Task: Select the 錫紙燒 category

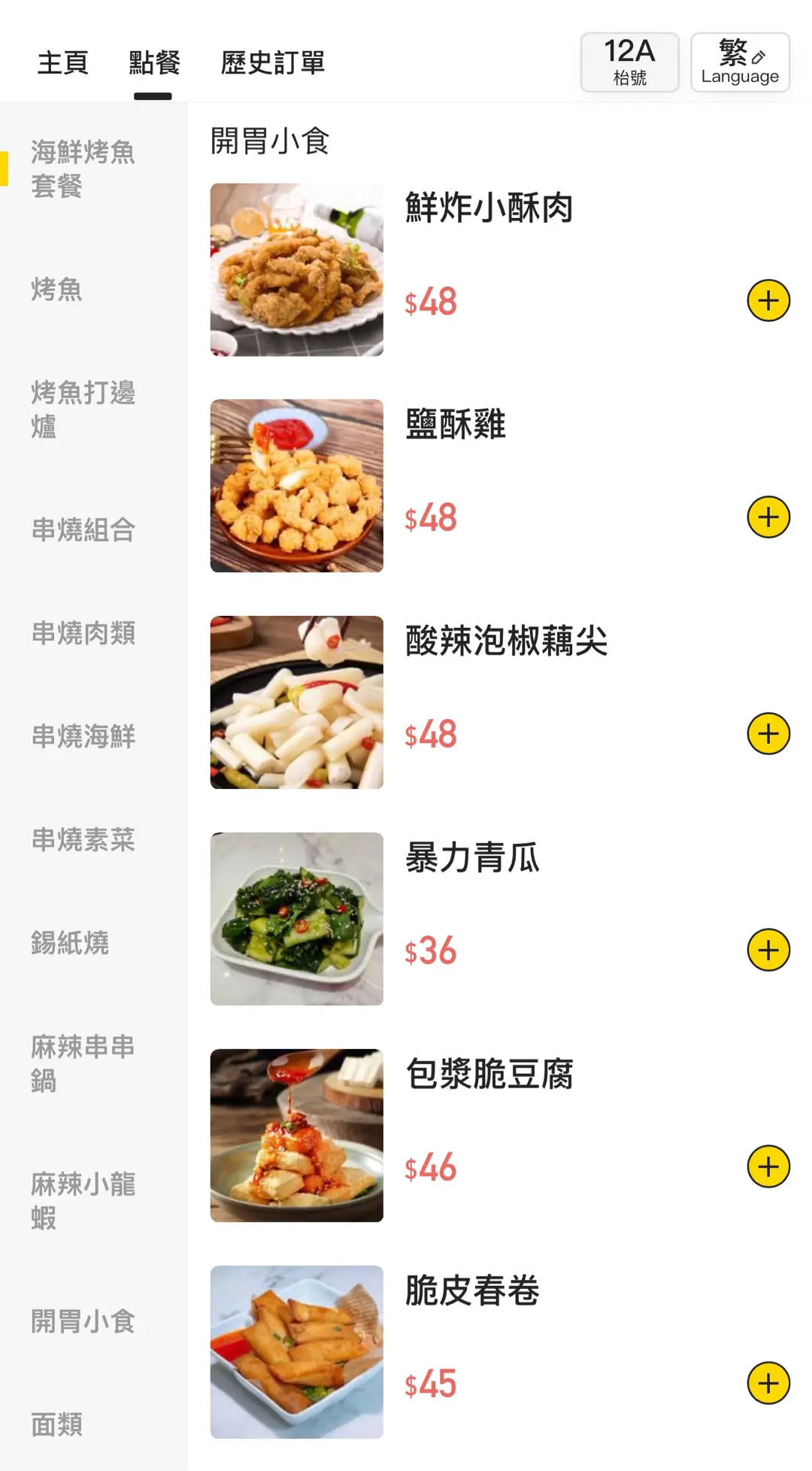Action: coord(70,943)
